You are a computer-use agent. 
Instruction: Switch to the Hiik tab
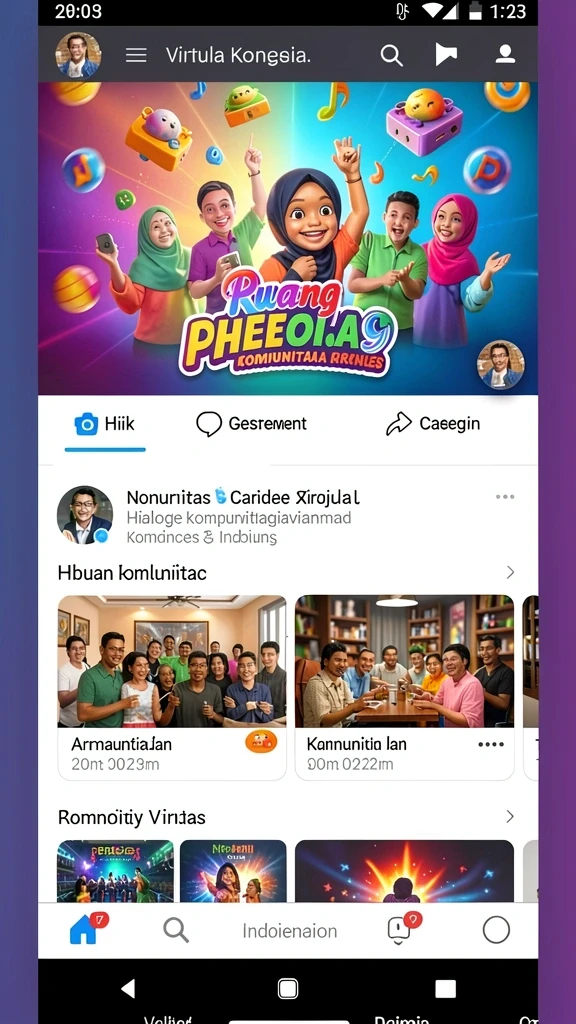pos(104,424)
